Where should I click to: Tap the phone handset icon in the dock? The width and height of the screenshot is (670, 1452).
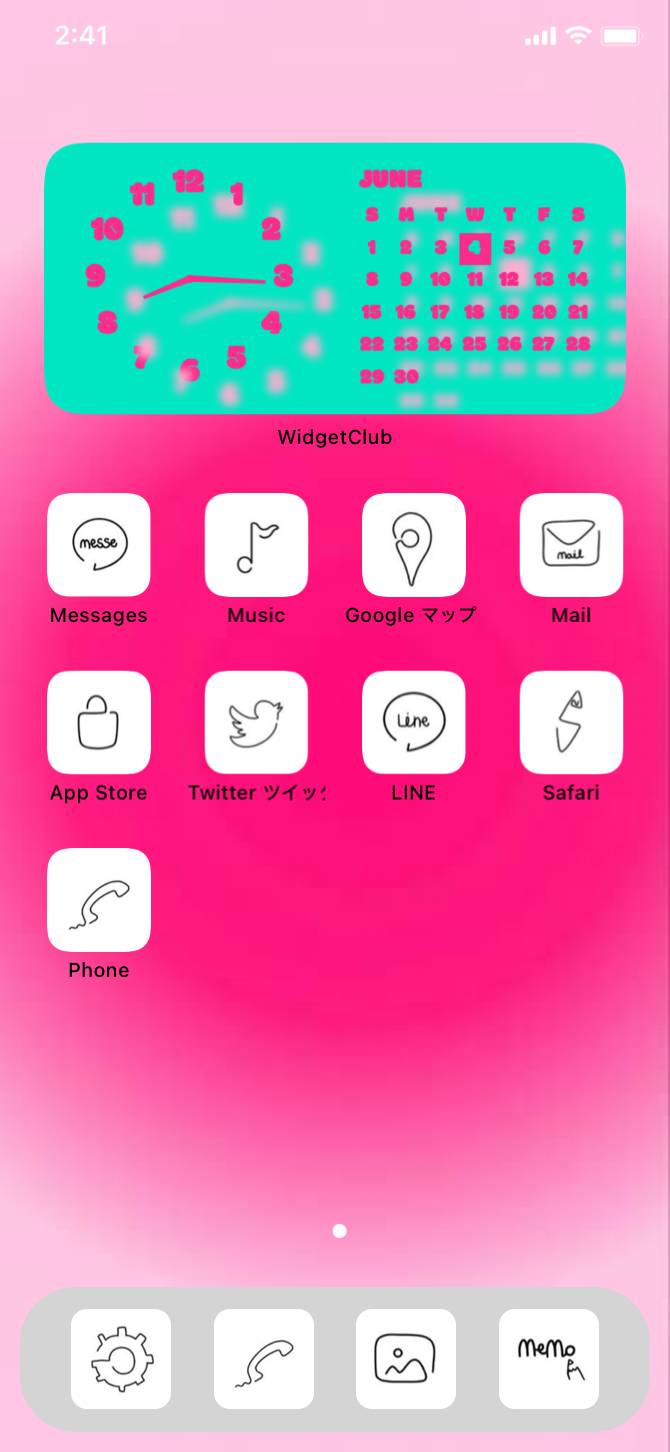click(x=264, y=1359)
